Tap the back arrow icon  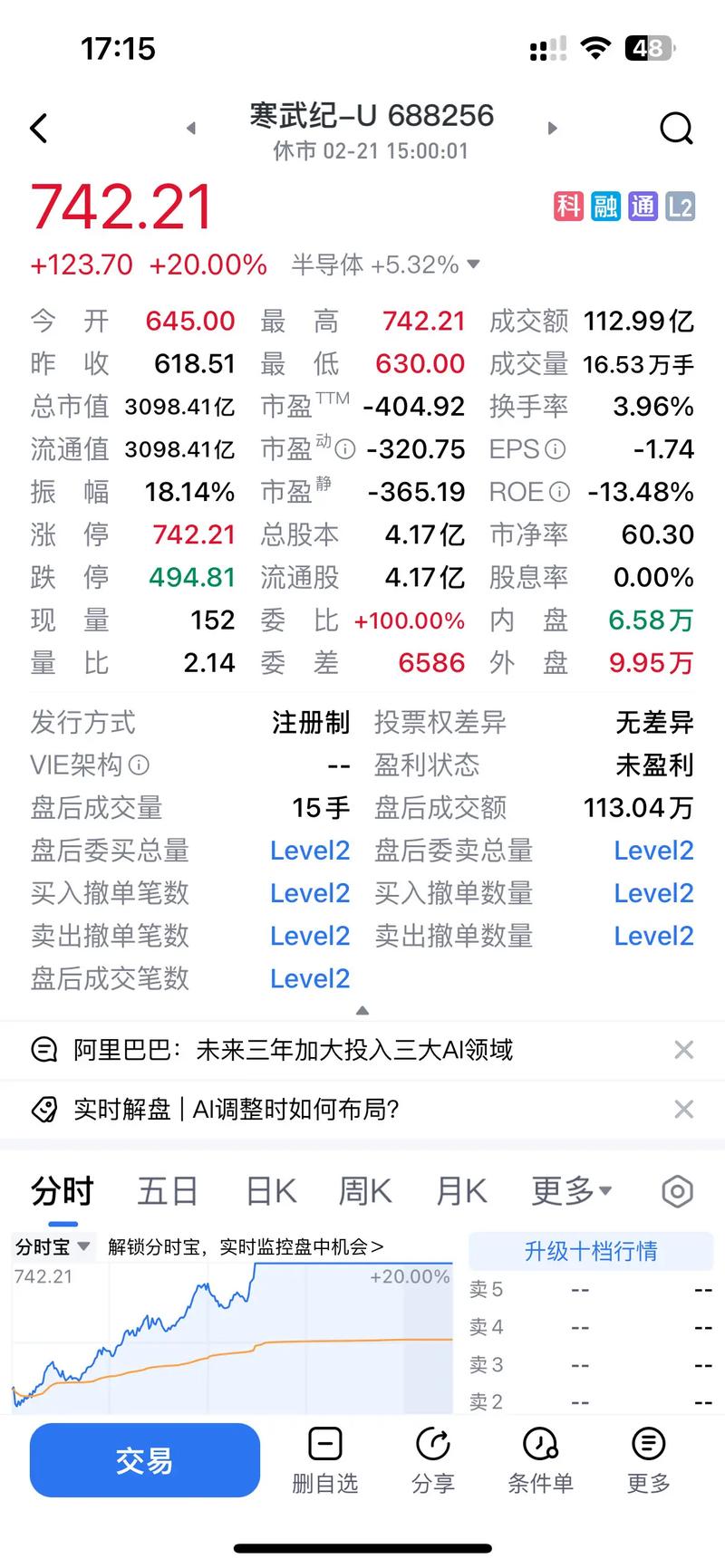coord(38,128)
